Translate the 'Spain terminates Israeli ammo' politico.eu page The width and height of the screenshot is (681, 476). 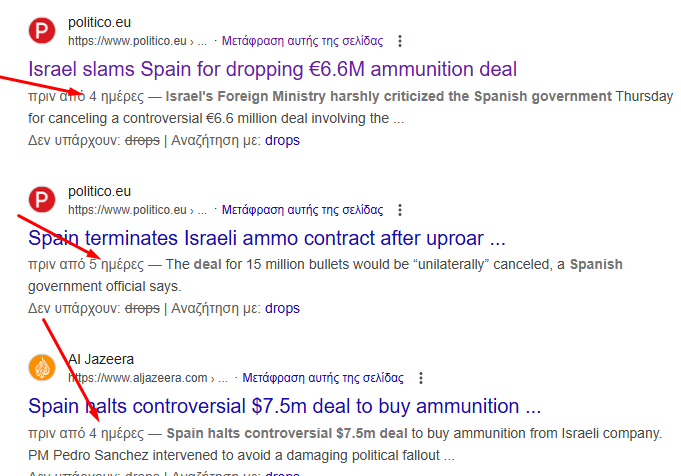(x=302, y=210)
